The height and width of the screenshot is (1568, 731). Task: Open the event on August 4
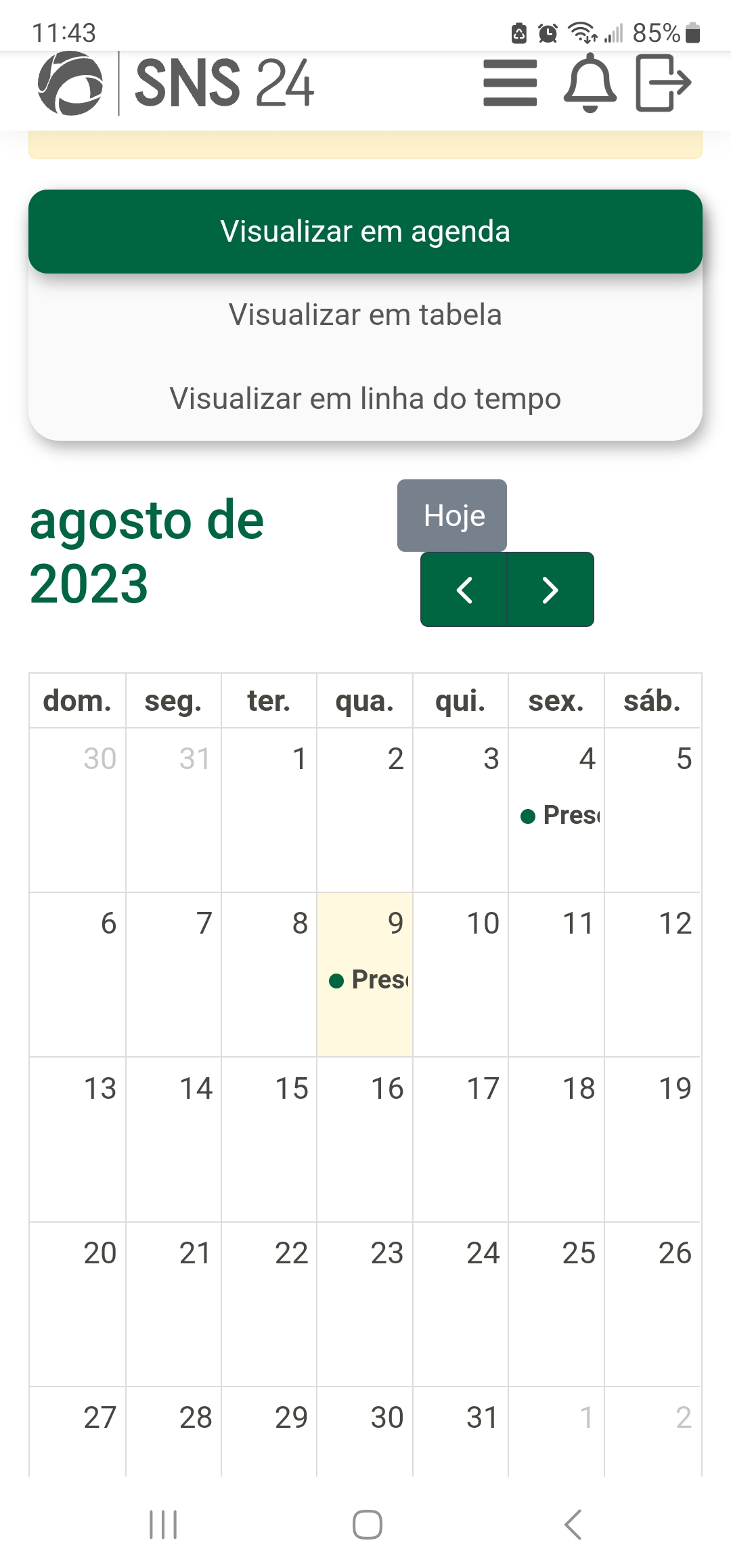(560, 815)
